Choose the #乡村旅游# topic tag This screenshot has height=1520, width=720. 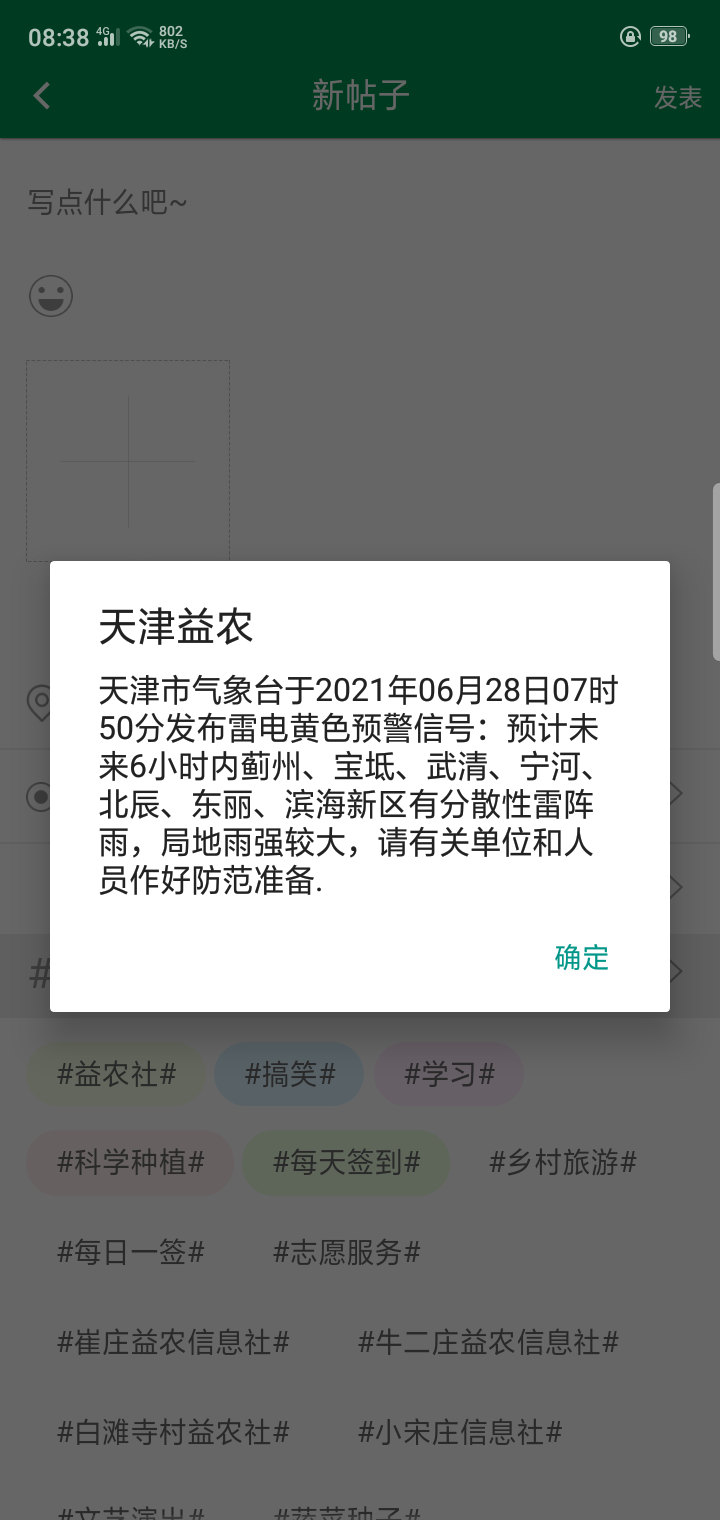563,1162
